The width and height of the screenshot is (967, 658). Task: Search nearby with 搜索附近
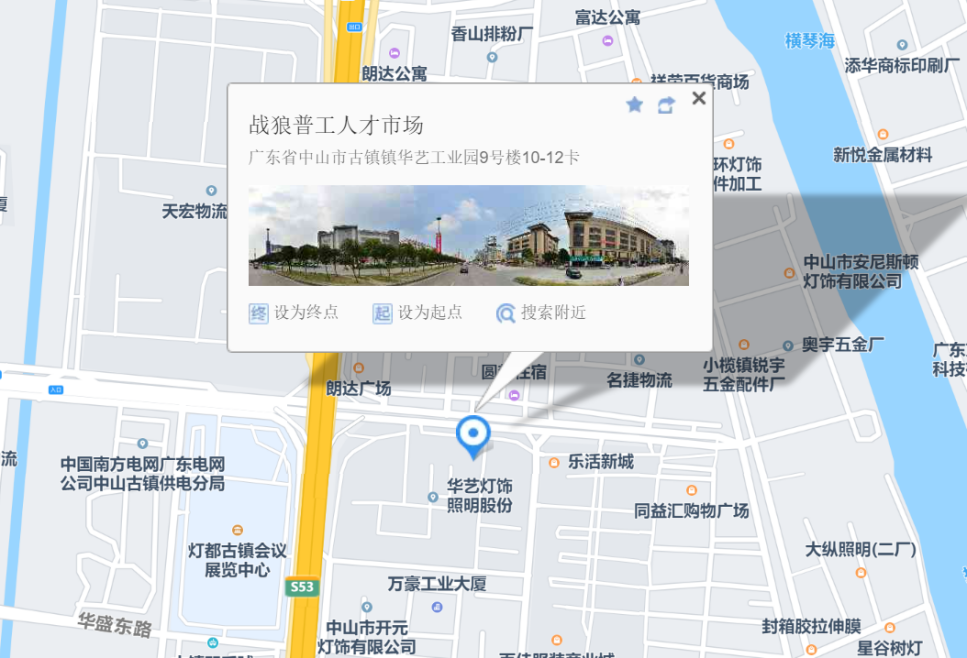pyautogui.click(x=541, y=313)
